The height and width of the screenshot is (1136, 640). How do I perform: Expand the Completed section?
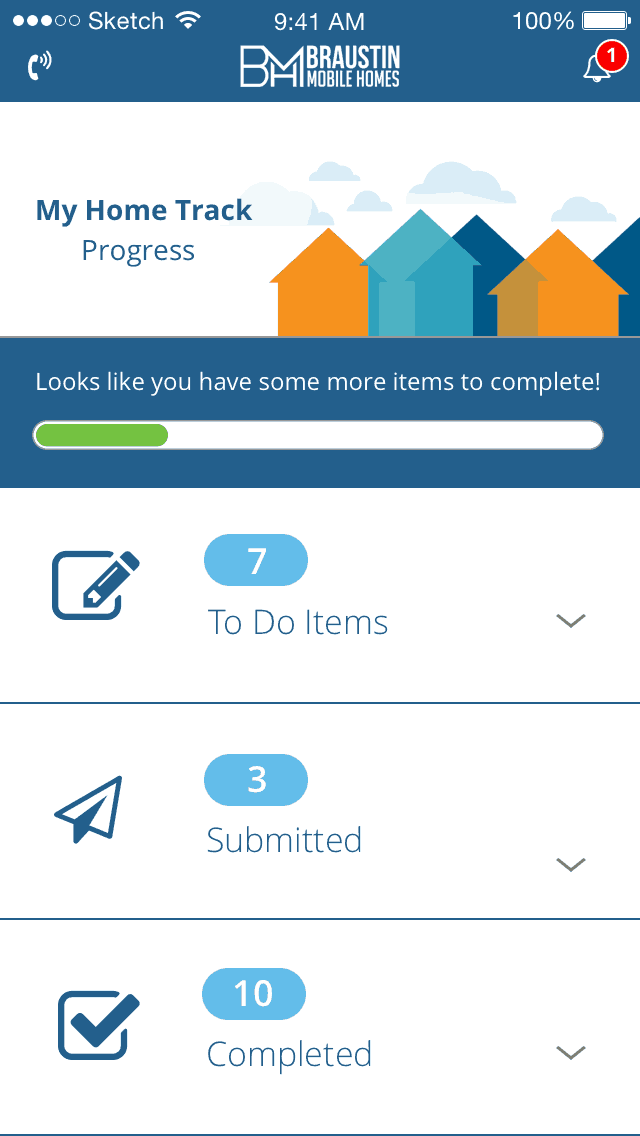570,1052
